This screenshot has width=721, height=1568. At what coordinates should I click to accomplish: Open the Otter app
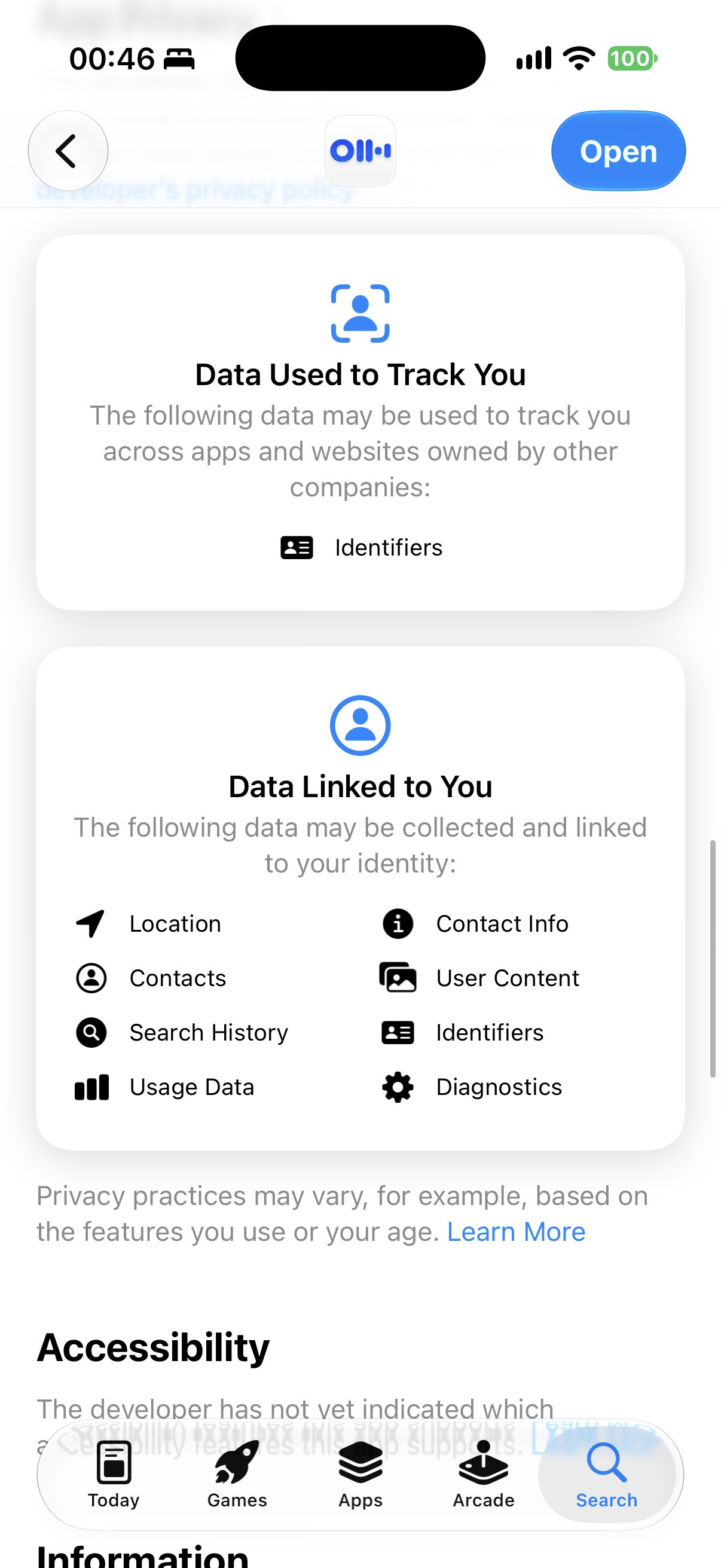[x=618, y=150]
